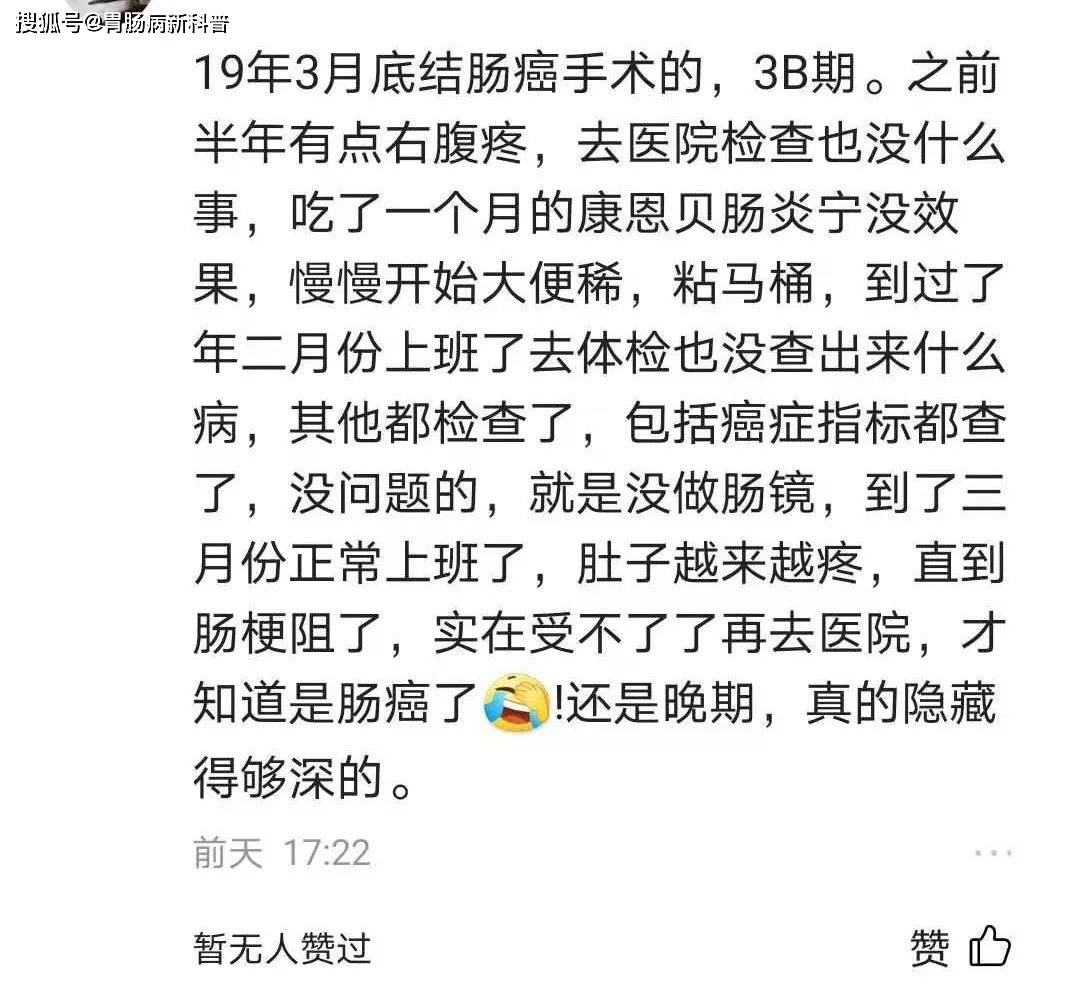Like this comment with the thumbs-up
This screenshot has width=1080, height=1005.
point(989,946)
